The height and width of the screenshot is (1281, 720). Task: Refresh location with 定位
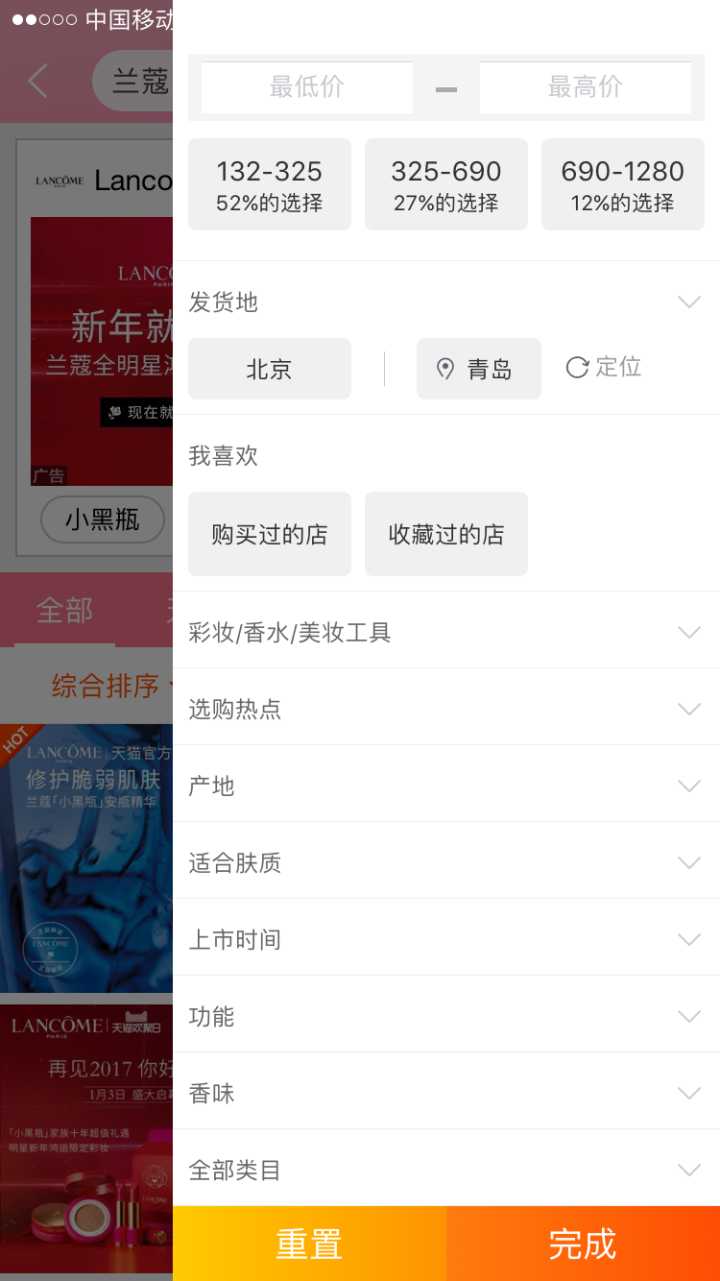pos(604,367)
